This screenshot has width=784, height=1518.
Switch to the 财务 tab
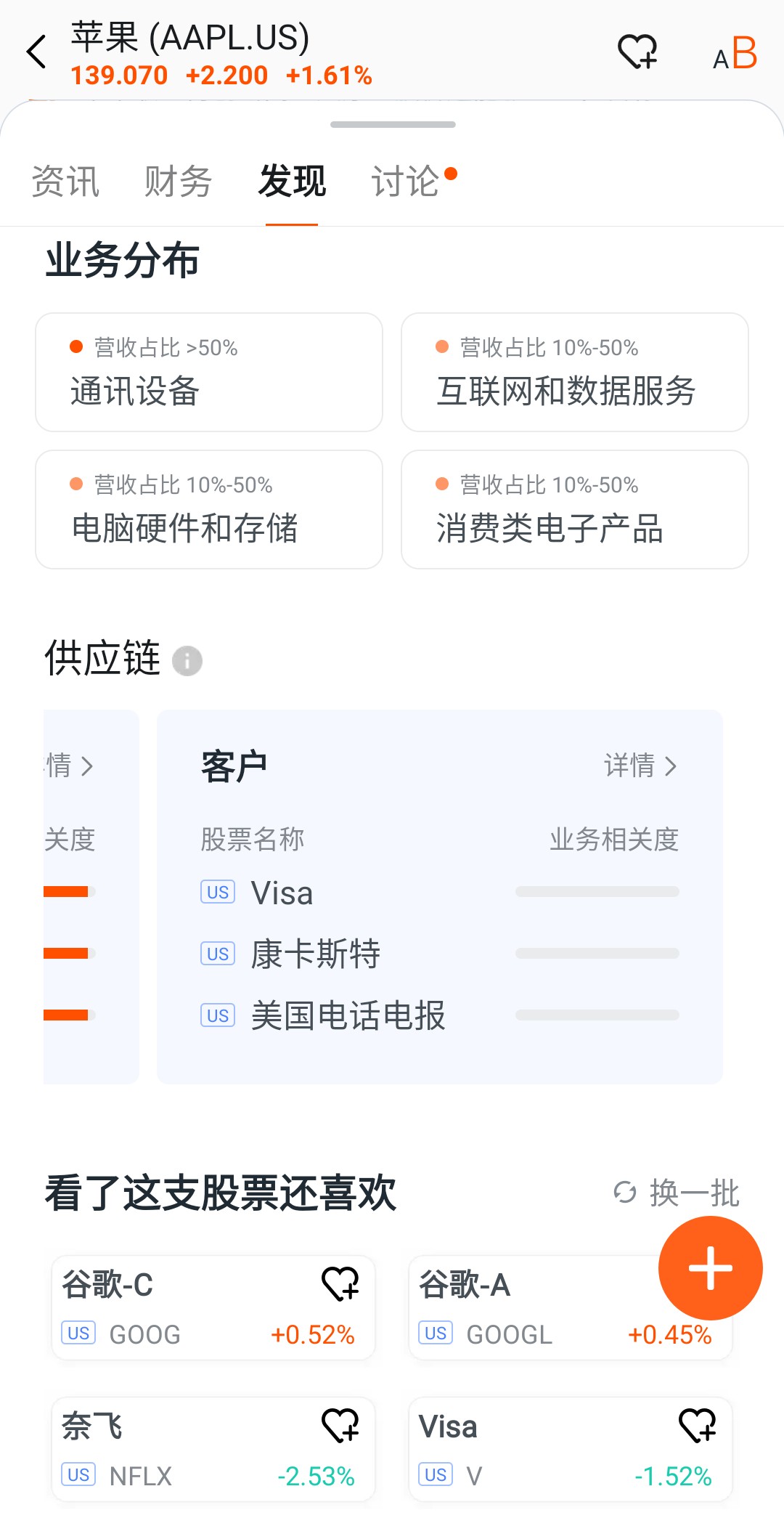(x=178, y=182)
